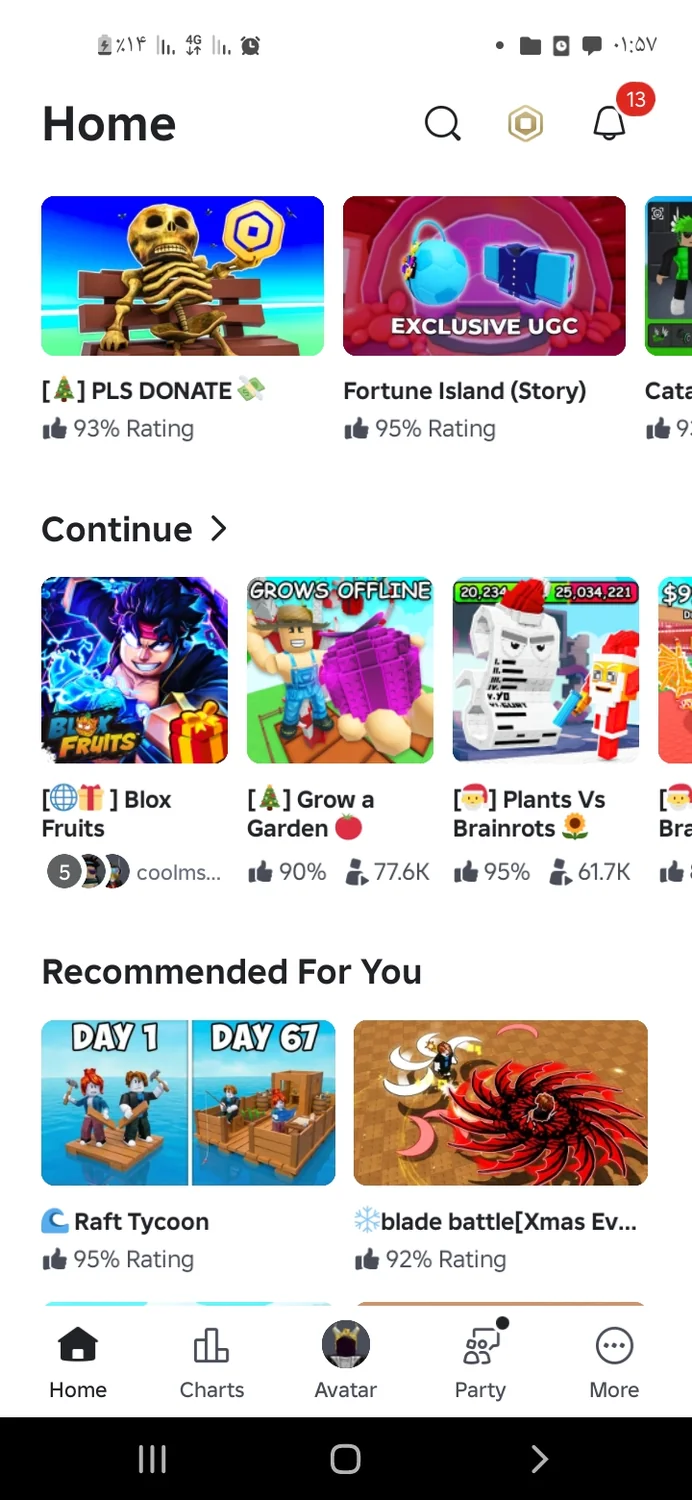Switch to the Charts tab
692x1500 pixels.
tap(212, 1362)
